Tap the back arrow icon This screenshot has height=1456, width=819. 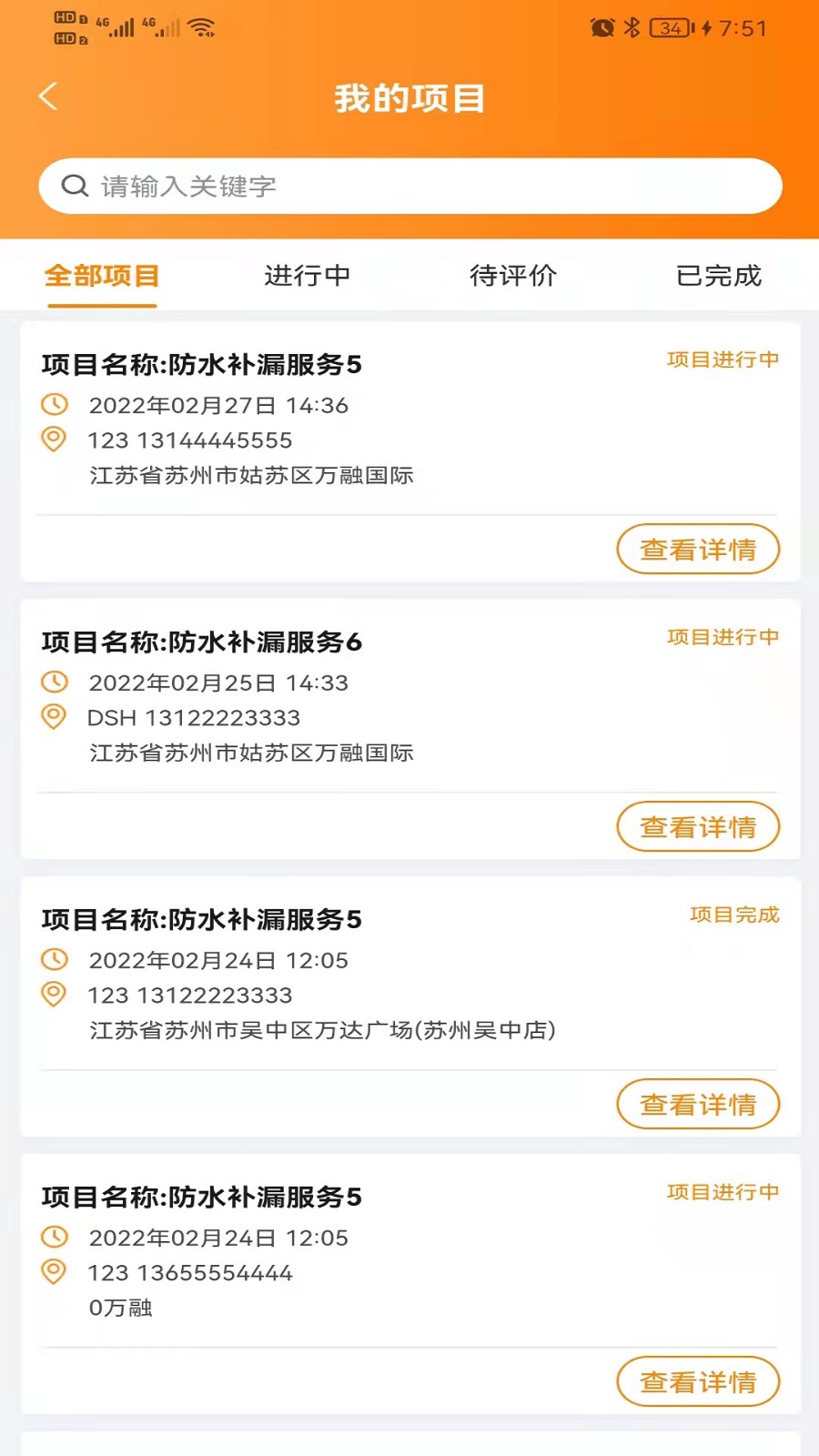click(x=47, y=96)
